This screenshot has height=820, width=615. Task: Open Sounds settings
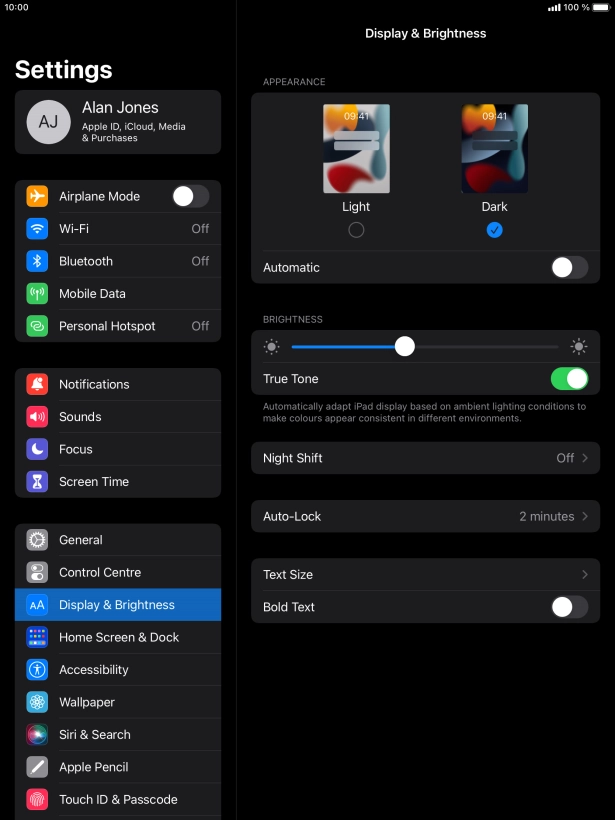[118, 417]
